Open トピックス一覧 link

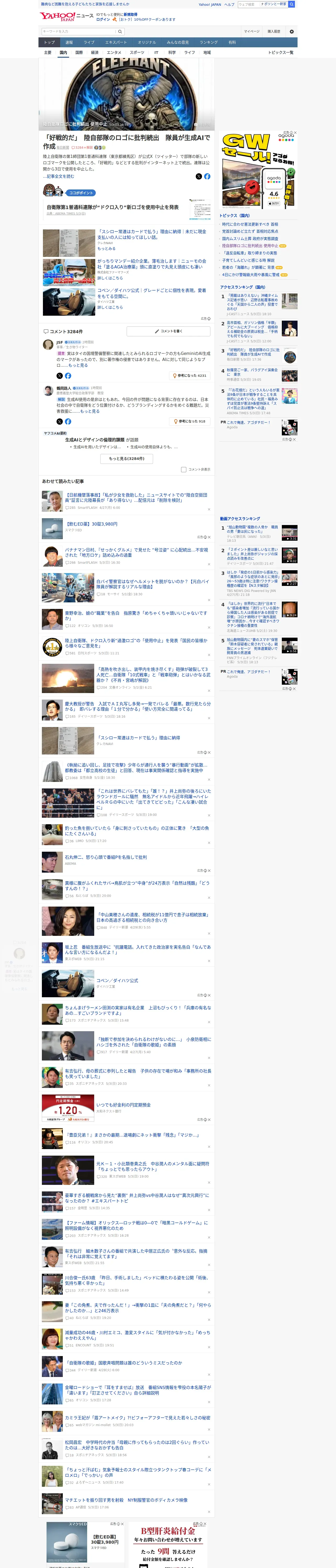click(281, 52)
